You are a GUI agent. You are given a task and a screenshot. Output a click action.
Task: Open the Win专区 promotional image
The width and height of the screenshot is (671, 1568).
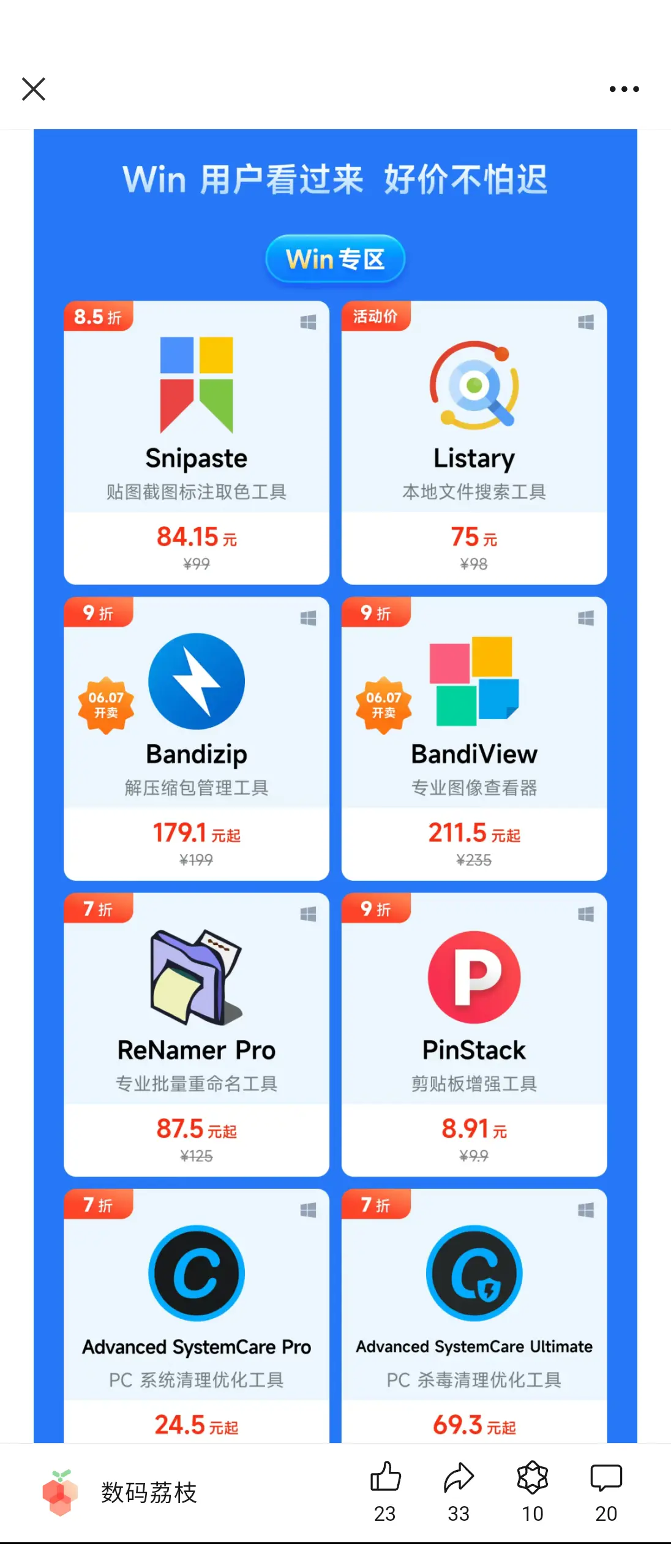tap(335, 786)
